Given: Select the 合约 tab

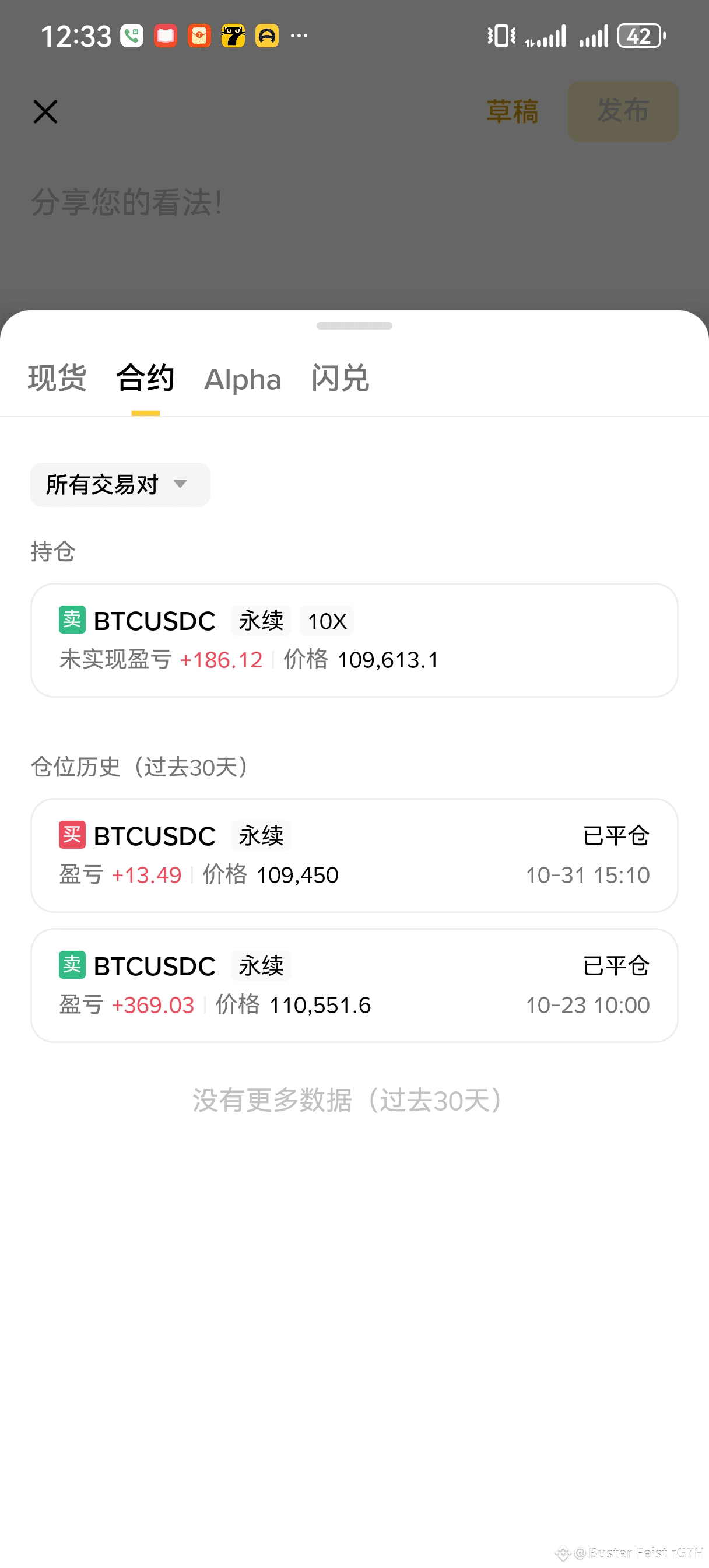Looking at the screenshot, I should pyautogui.click(x=145, y=378).
